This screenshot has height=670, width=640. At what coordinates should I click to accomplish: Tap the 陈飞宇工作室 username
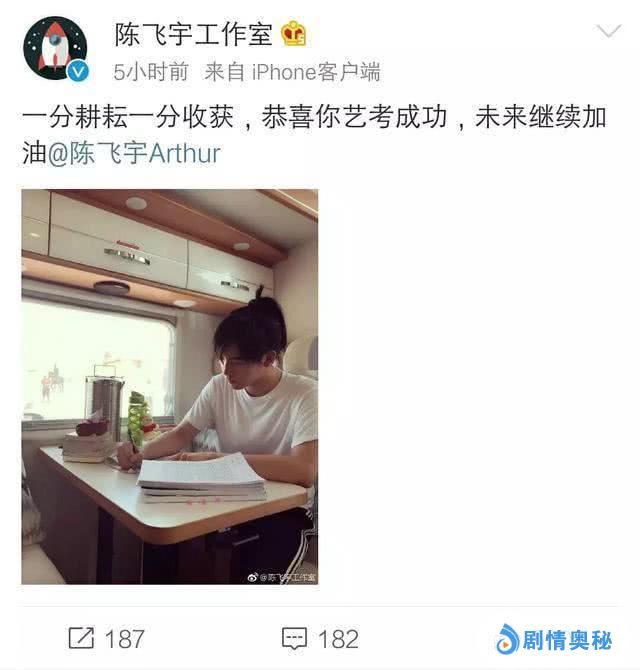coord(192,33)
